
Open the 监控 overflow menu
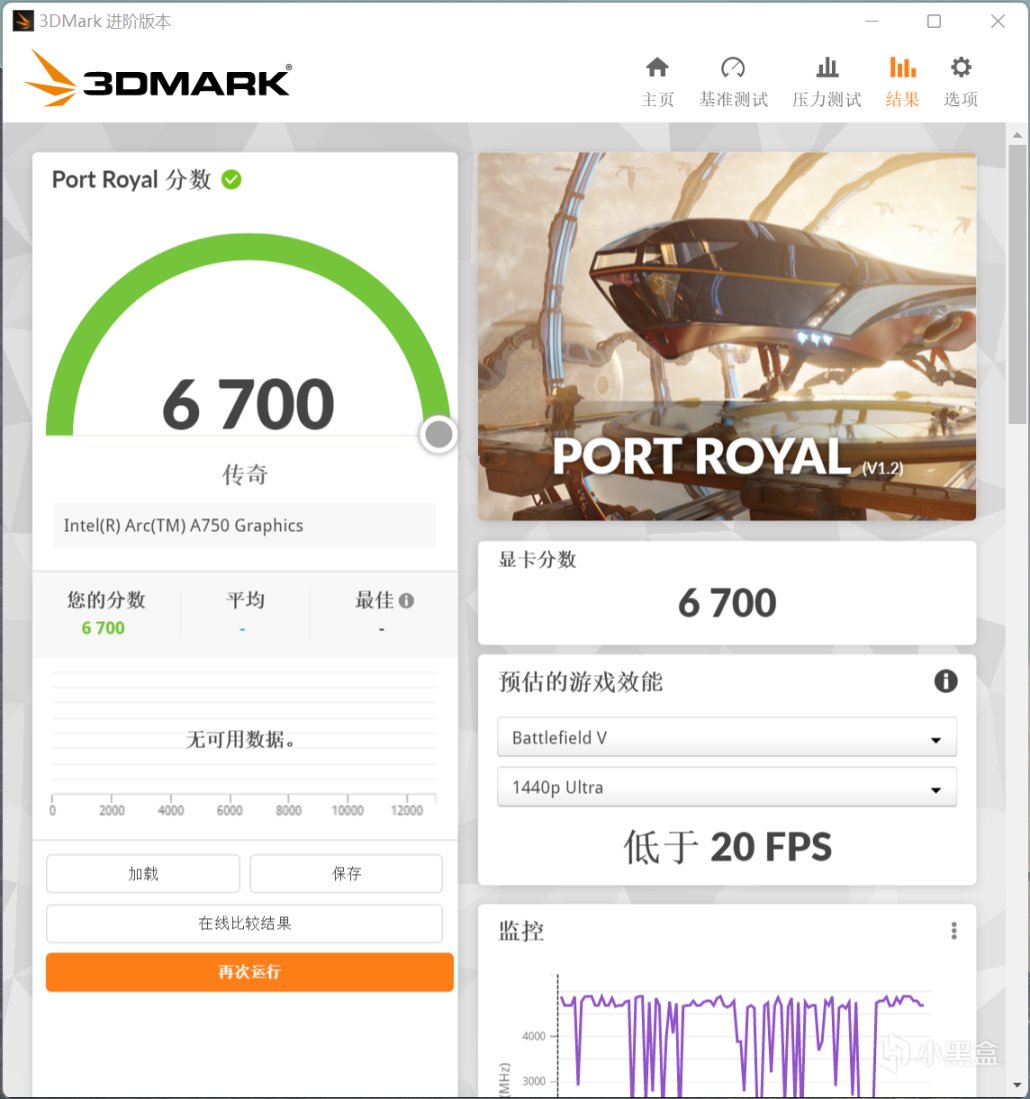pyautogui.click(x=953, y=931)
